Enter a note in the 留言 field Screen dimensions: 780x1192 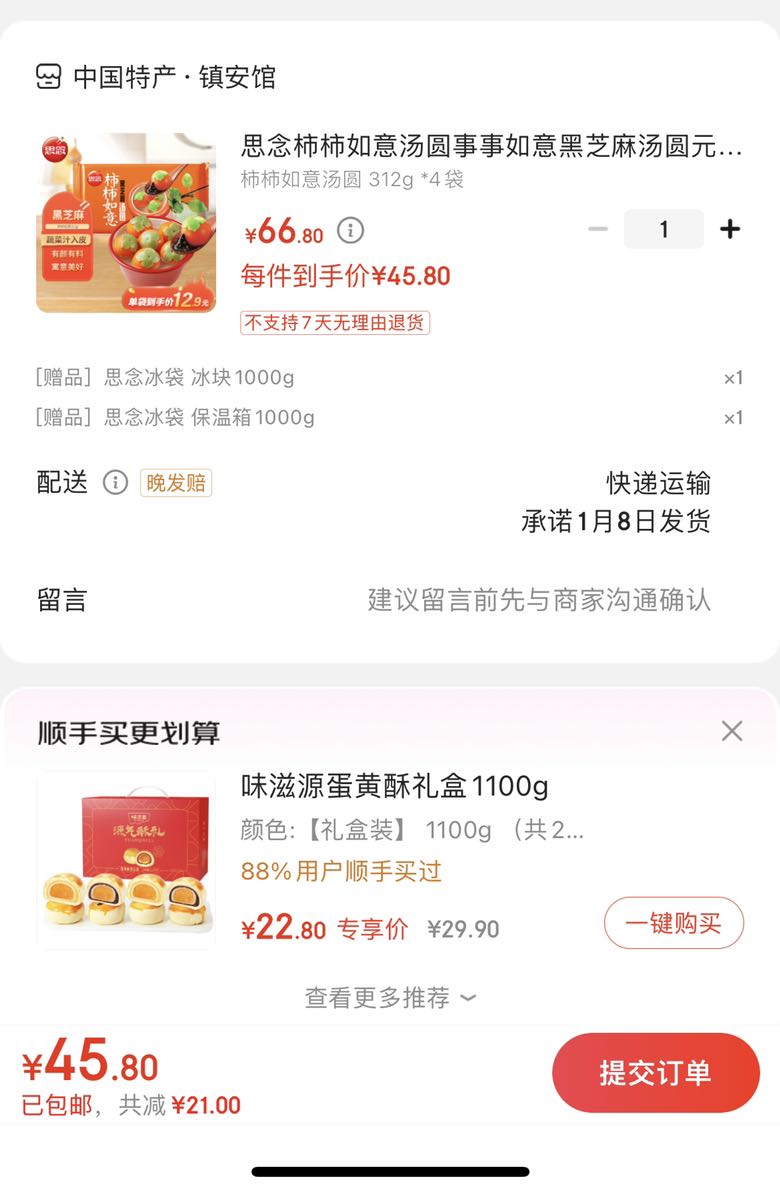tap(538, 600)
